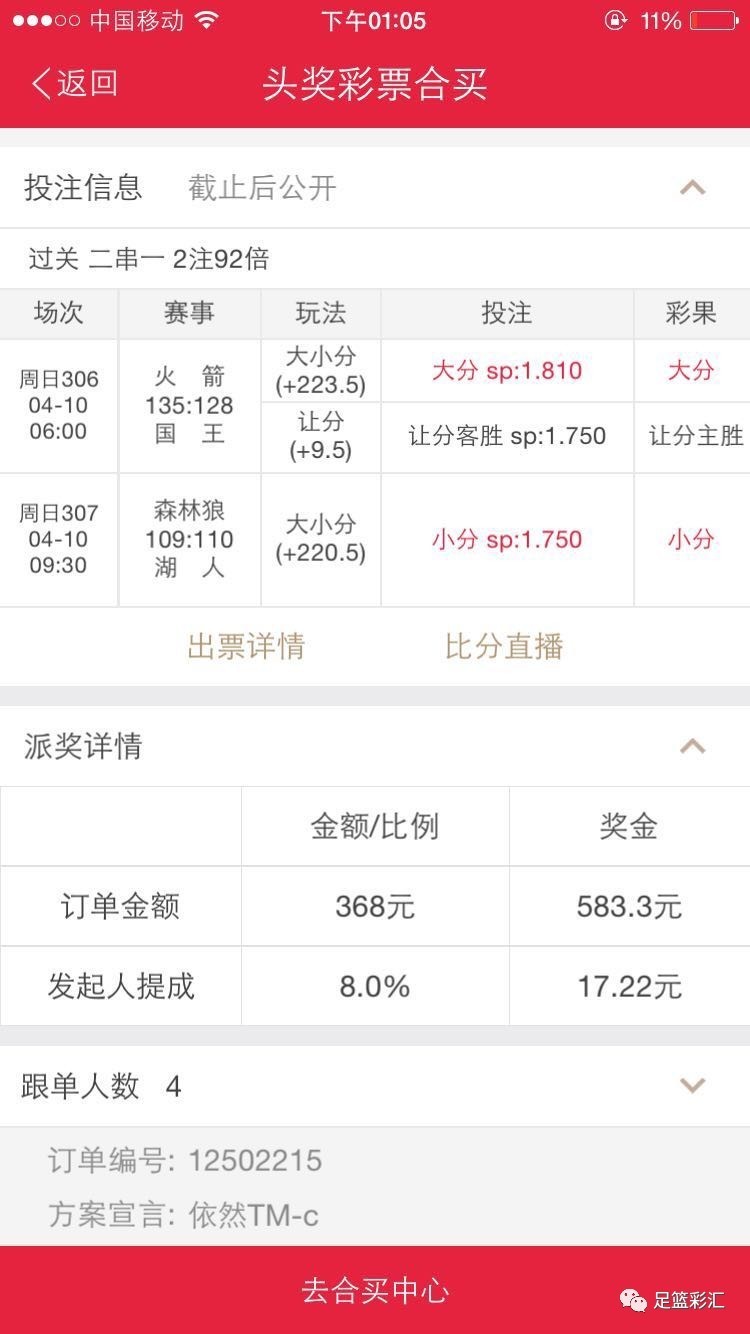This screenshot has width=750, height=1334.
Task: Collapse the 派奖详情 section
Action: [x=693, y=746]
